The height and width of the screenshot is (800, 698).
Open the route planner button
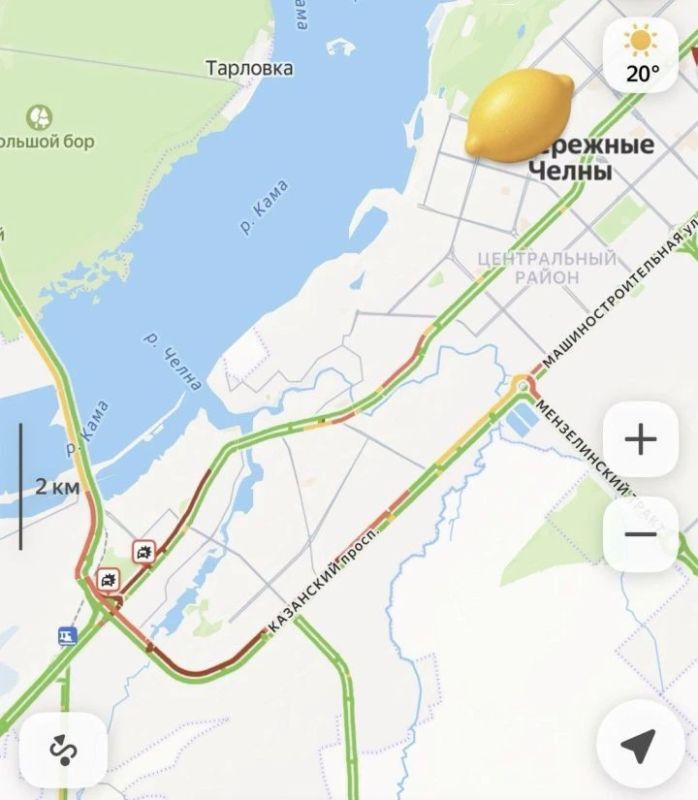(63, 750)
